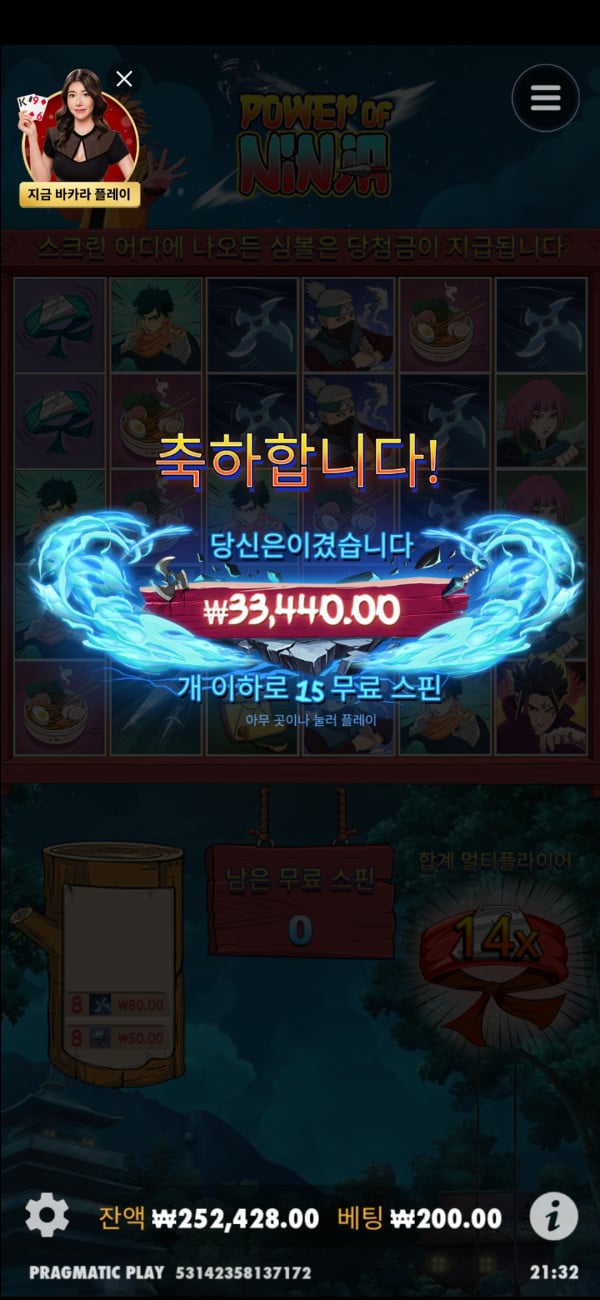Open the hamburger menu
This screenshot has width=600, height=1300.
545,98
